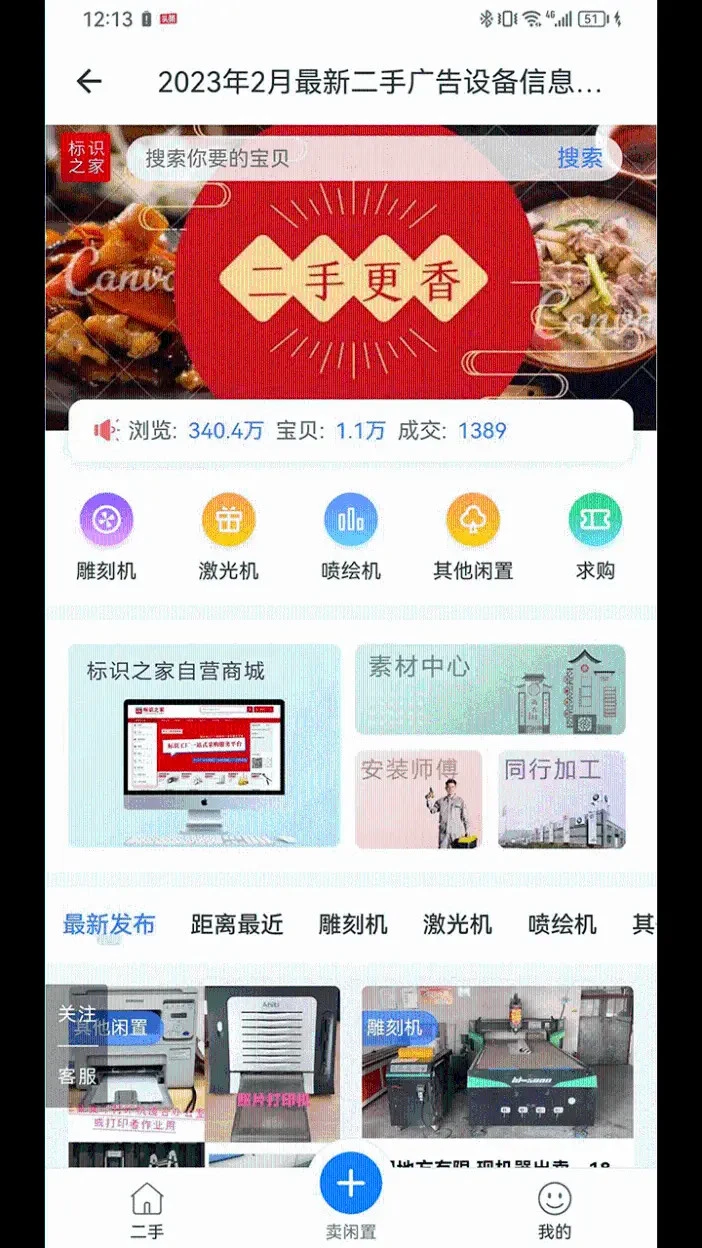Image resolution: width=702 pixels, height=1248 pixels.
Task: Switch to the 我的 tab
Action: (x=554, y=1208)
